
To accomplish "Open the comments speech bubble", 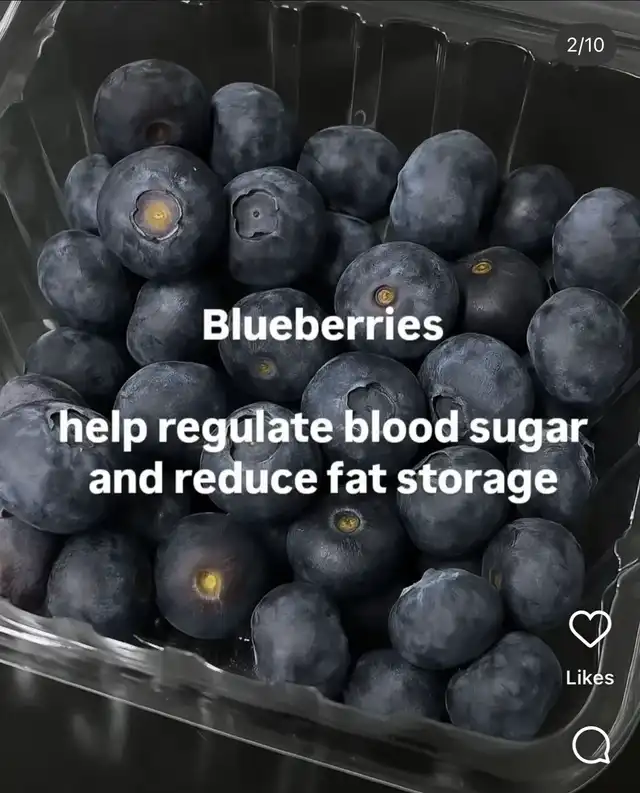I will 590,745.
